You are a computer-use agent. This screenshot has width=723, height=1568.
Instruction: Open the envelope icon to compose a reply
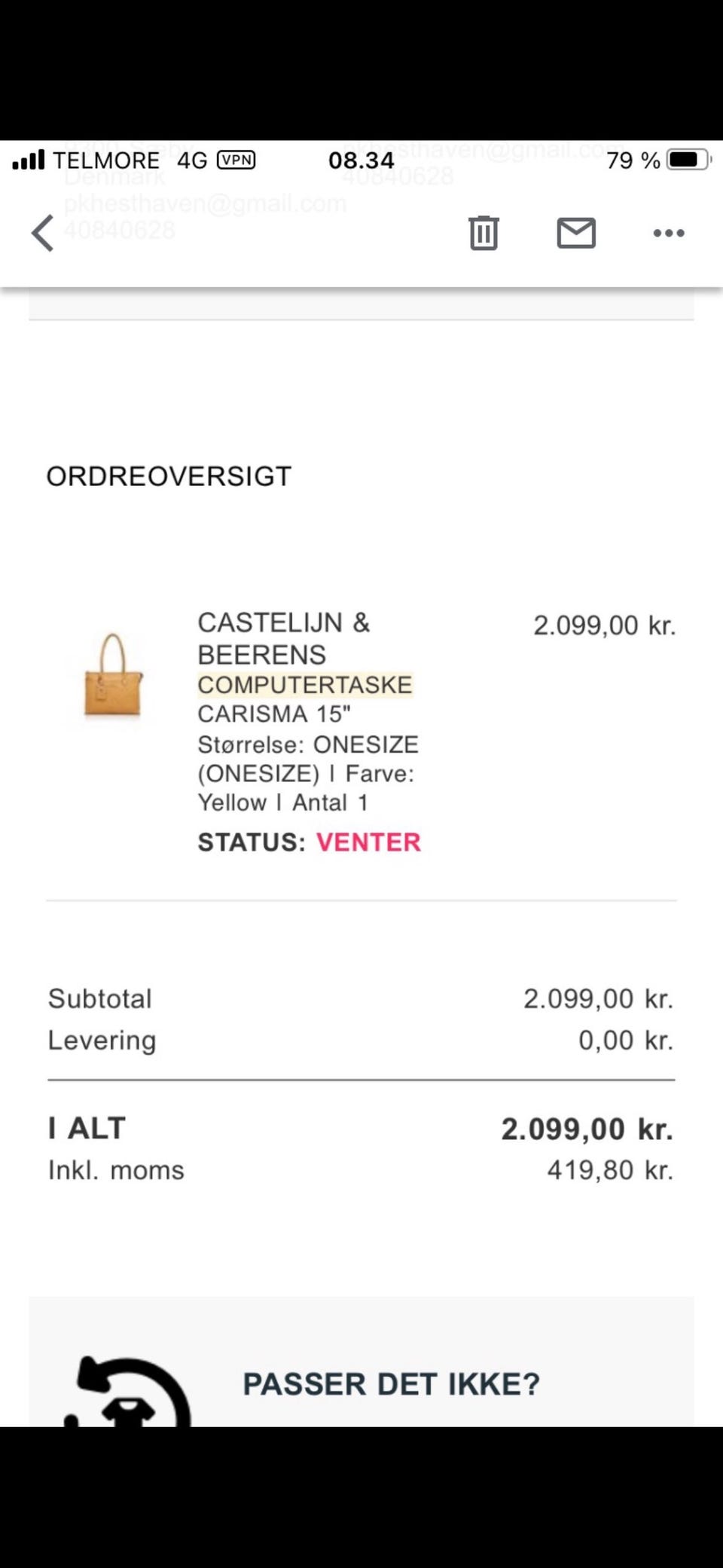click(576, 234)
